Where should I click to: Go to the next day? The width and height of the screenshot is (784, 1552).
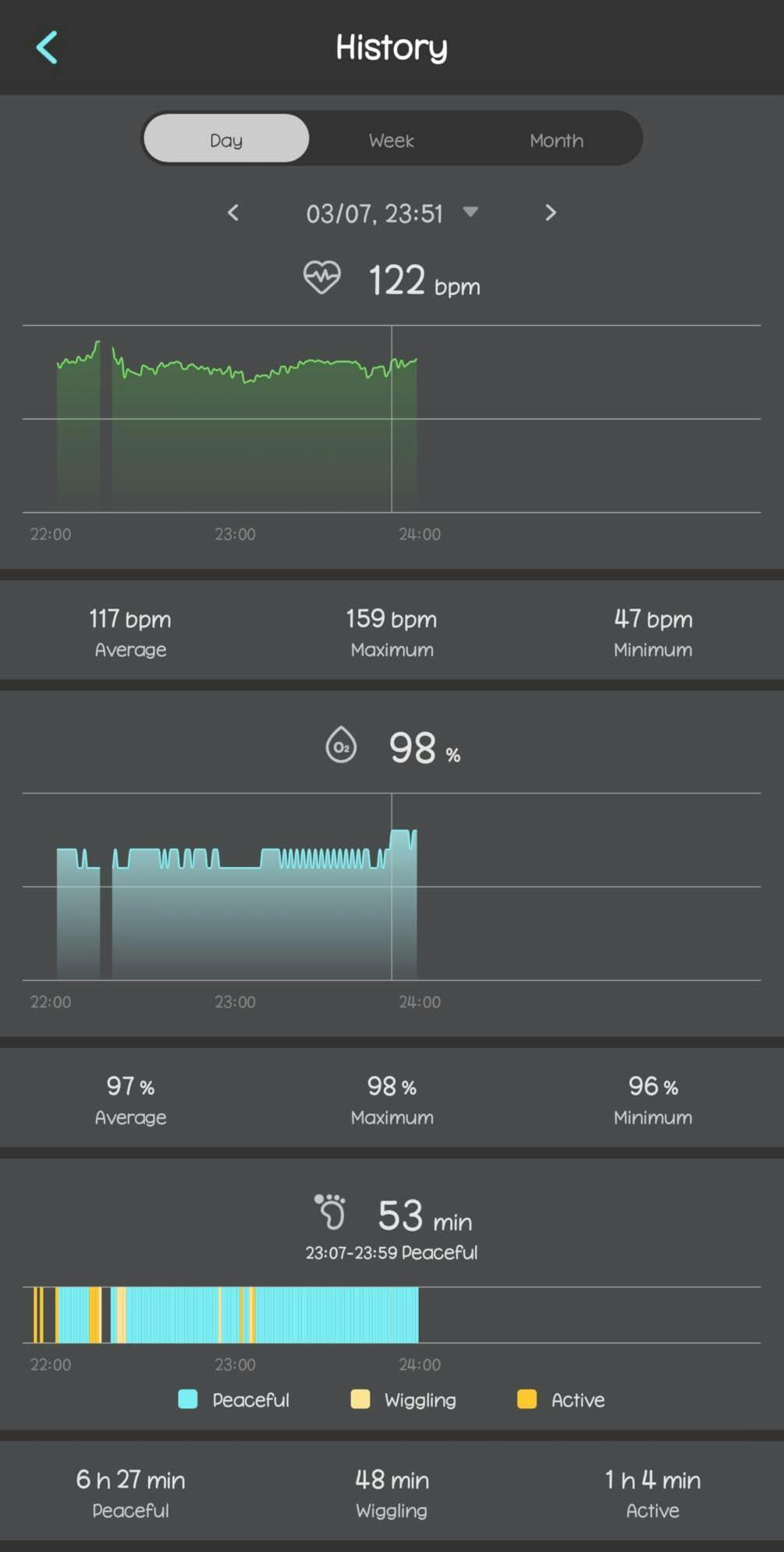pos(551,212)
